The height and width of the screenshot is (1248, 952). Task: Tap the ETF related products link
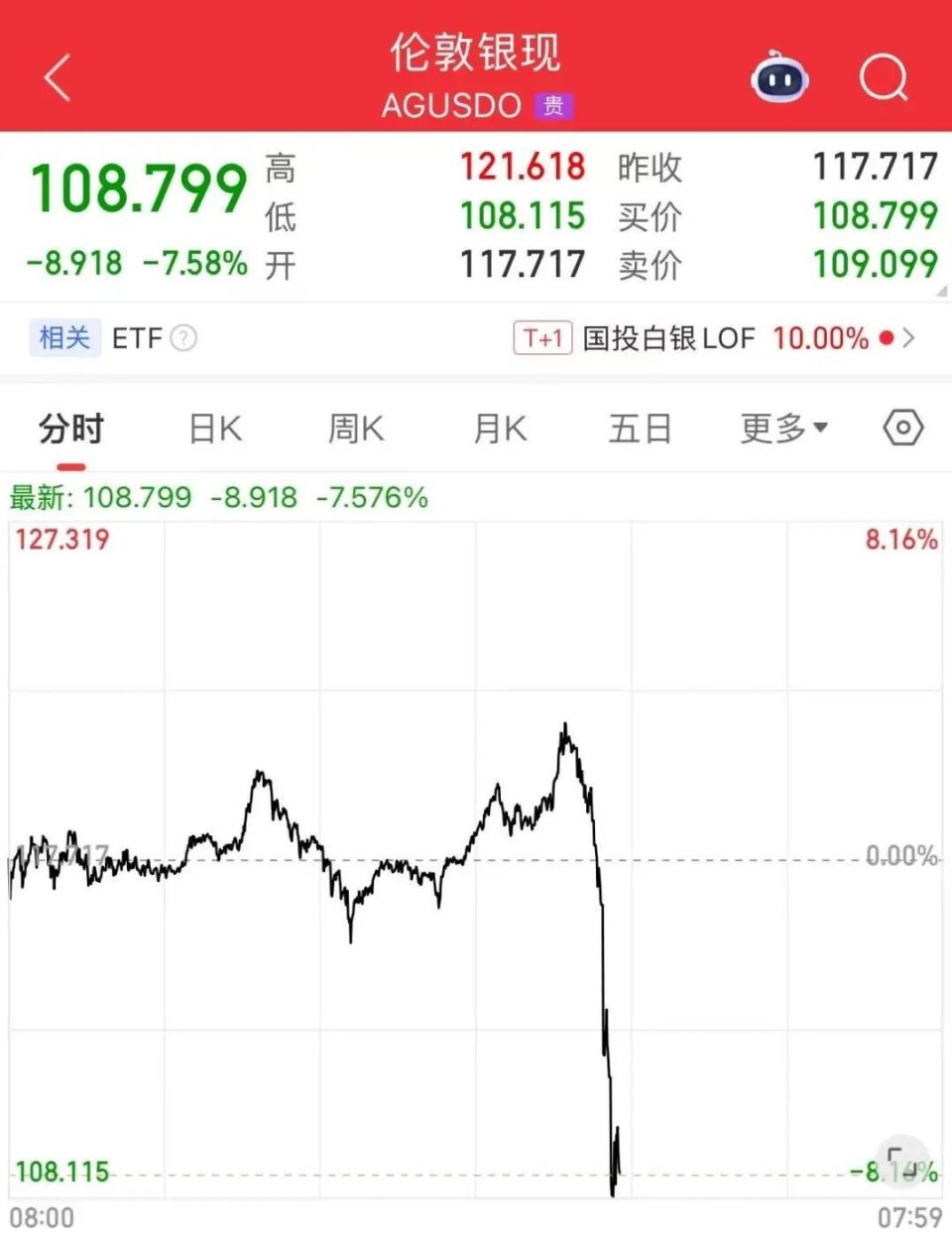pyautogui.click(x=136, y=338)
